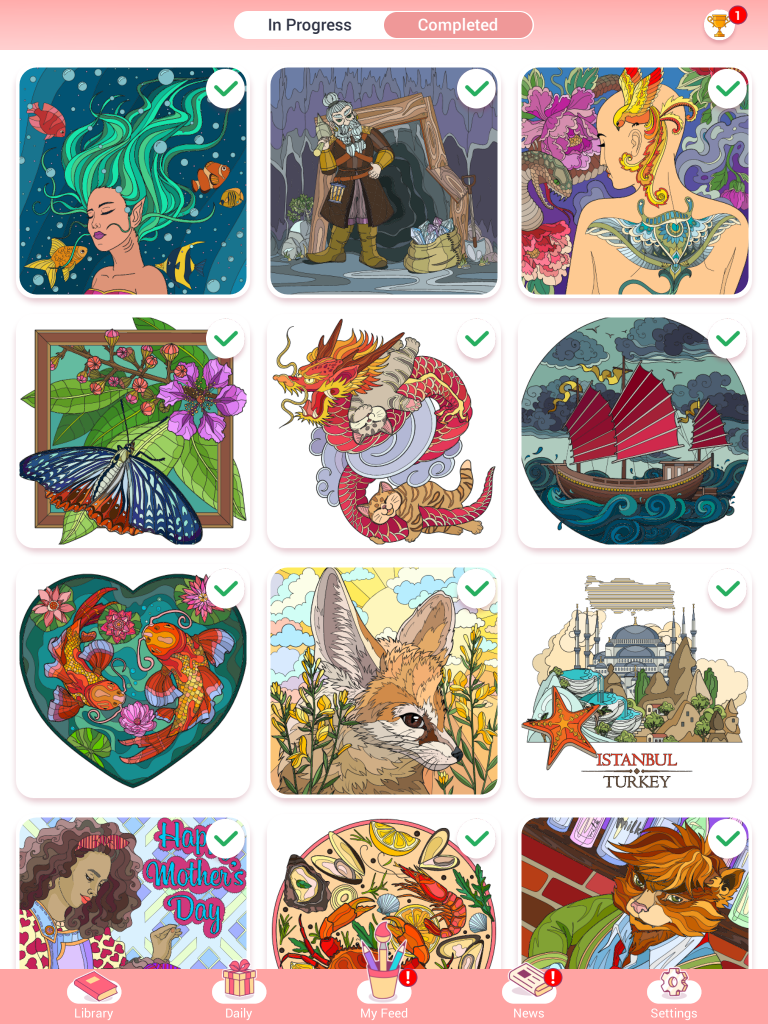Select the Completed tab
Image resolution: width=768 pixels, height=1024 pixels.
click(458, 25)
